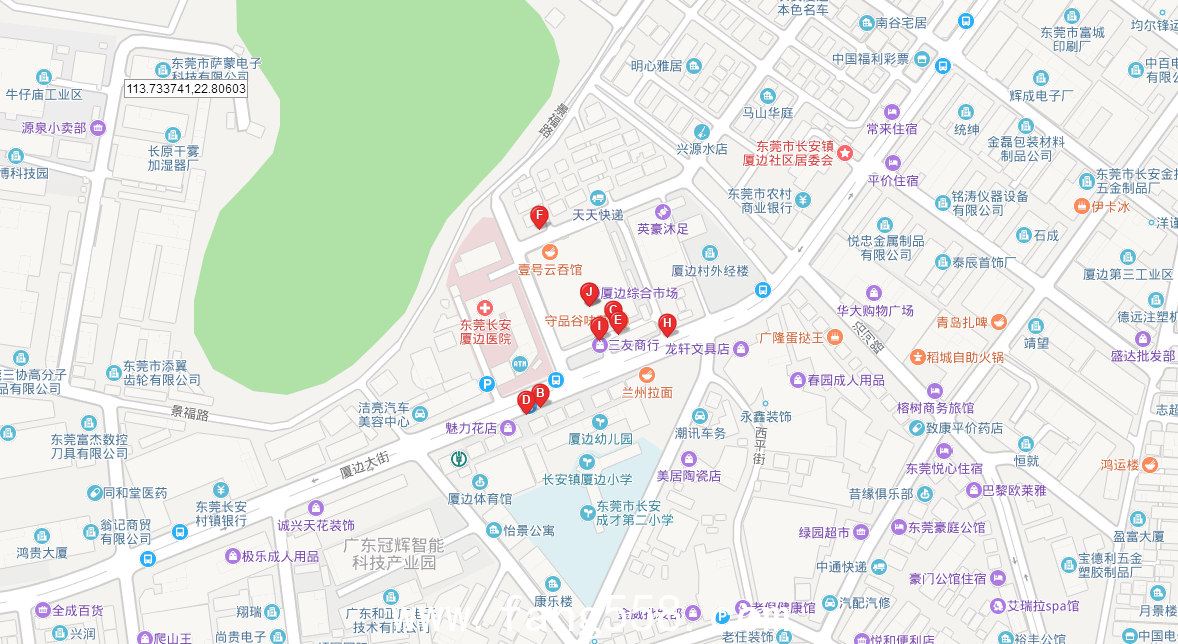1178x644 pixels.
Task: Tap the partly hidden marker labeled C
Action: click(611, 307)
